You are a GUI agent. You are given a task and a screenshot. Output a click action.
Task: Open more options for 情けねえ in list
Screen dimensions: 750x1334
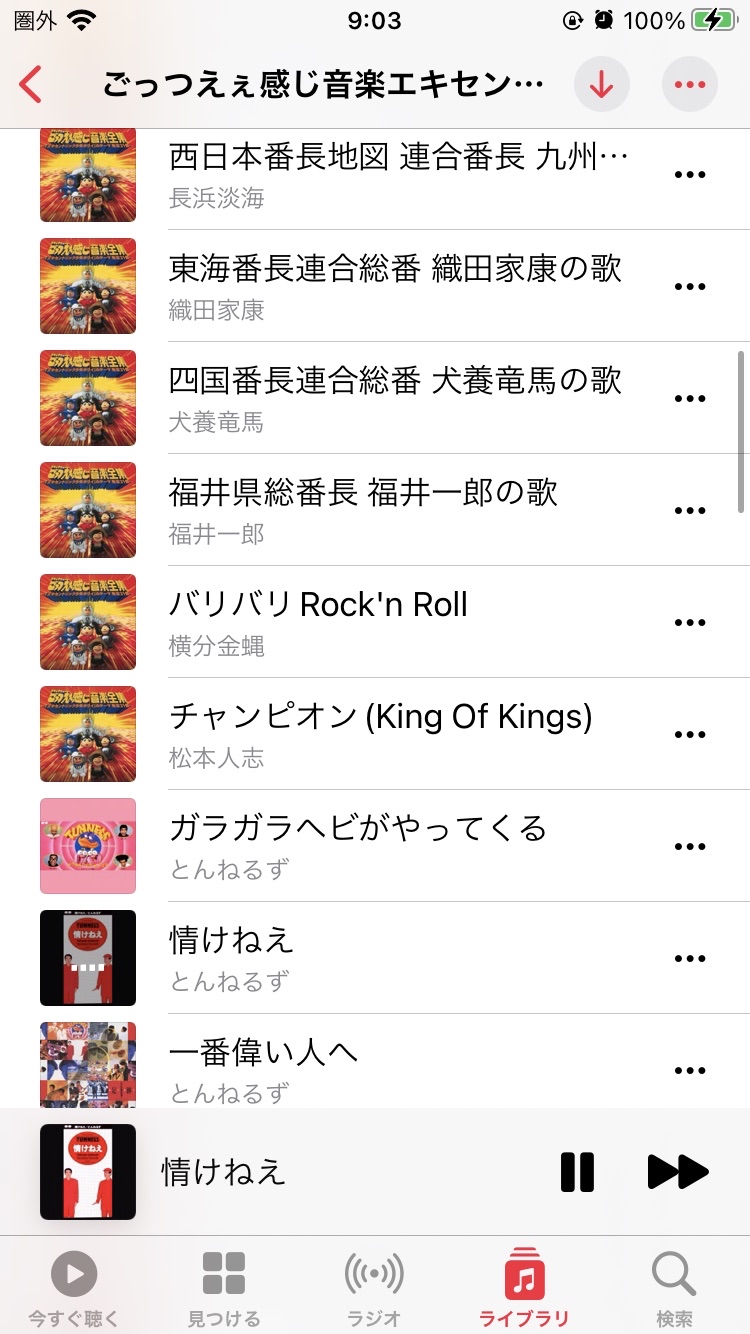point(690,958)
